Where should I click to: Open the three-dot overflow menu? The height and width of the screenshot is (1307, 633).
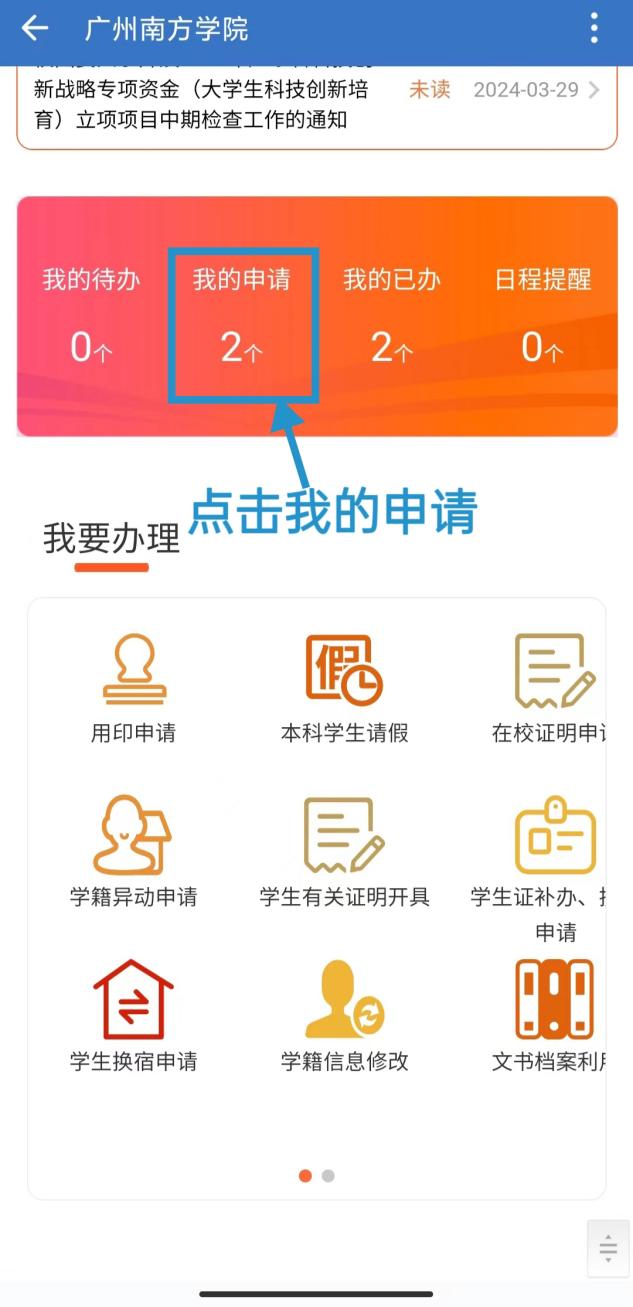[x=594, y=28]
